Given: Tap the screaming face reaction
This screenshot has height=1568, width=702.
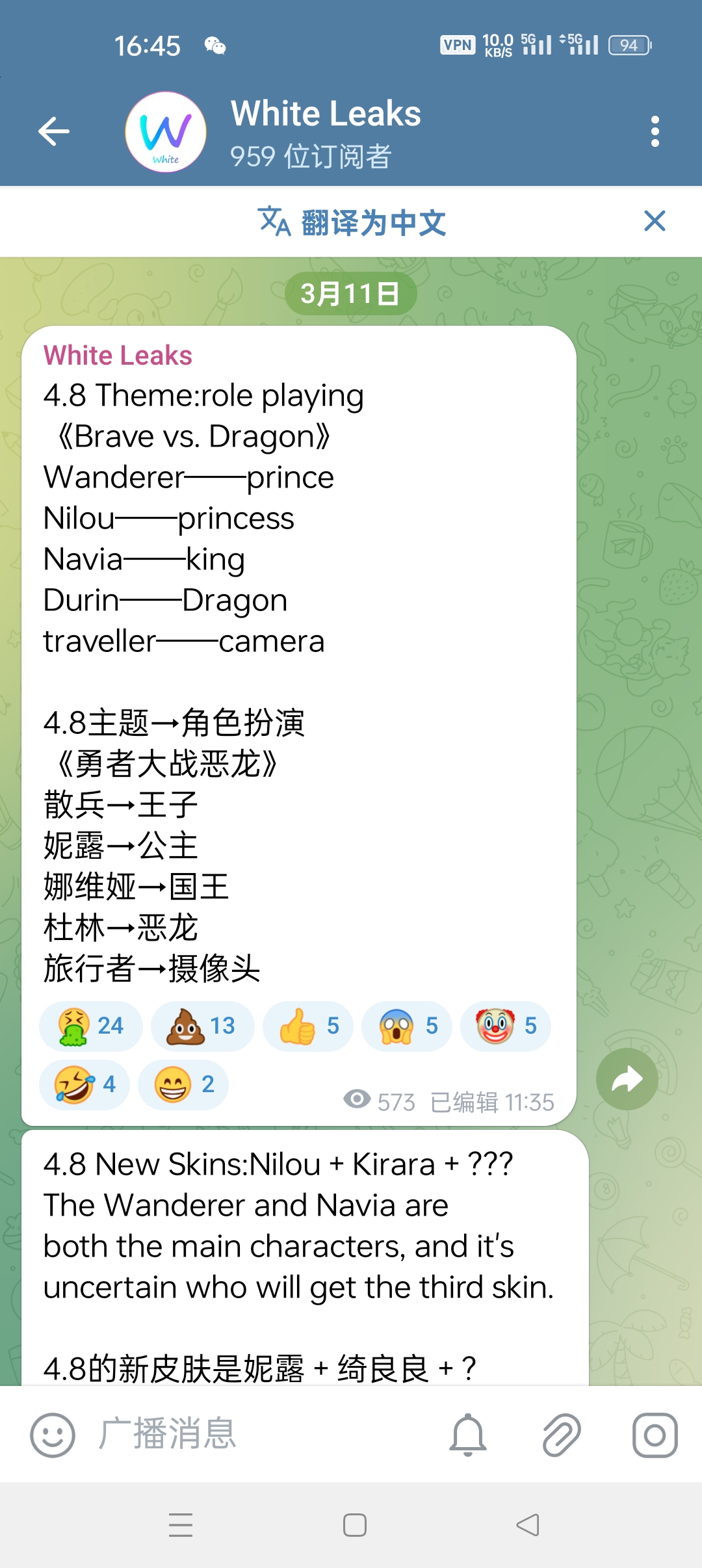Looking at the screenshot, I should (x=406, y=1026).
